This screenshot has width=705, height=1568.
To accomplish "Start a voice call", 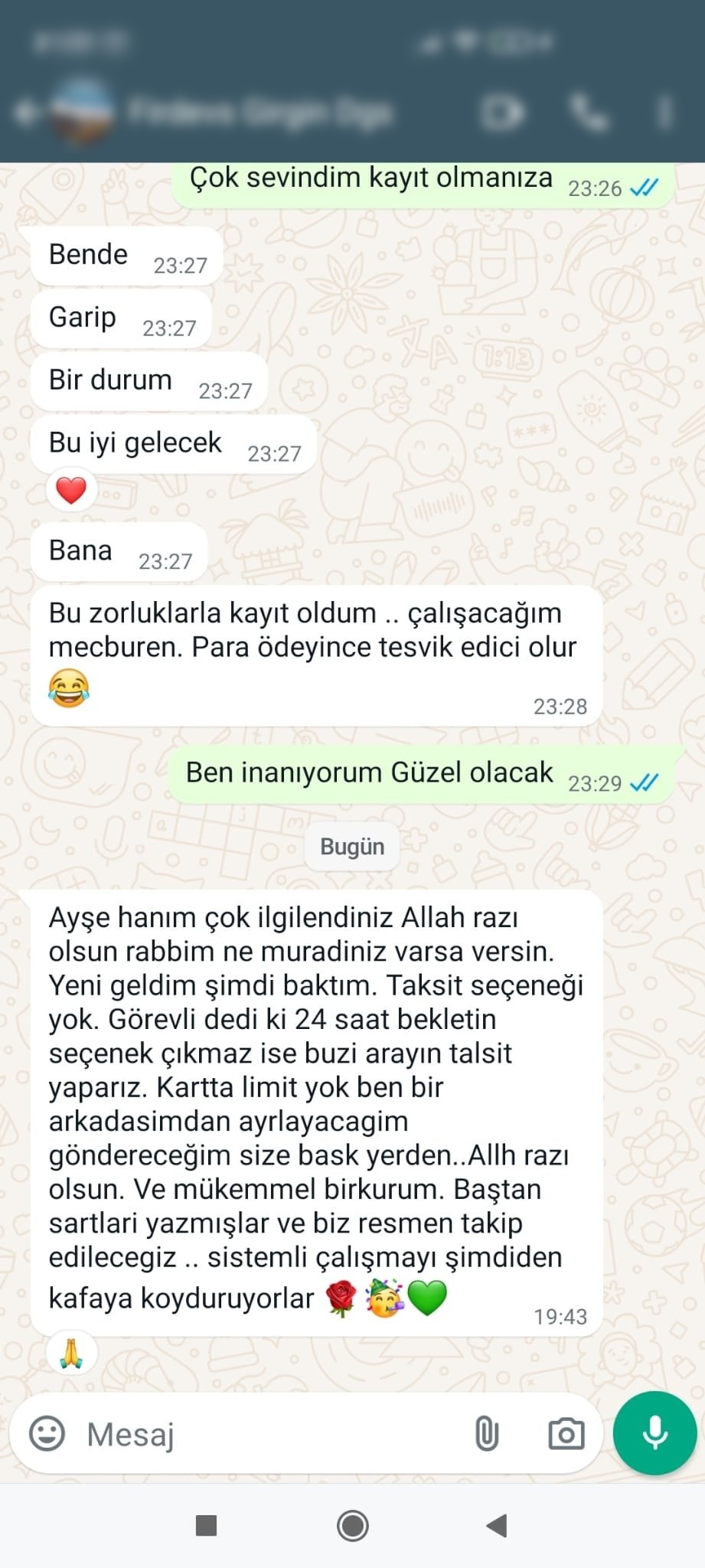I will point(589,113).
